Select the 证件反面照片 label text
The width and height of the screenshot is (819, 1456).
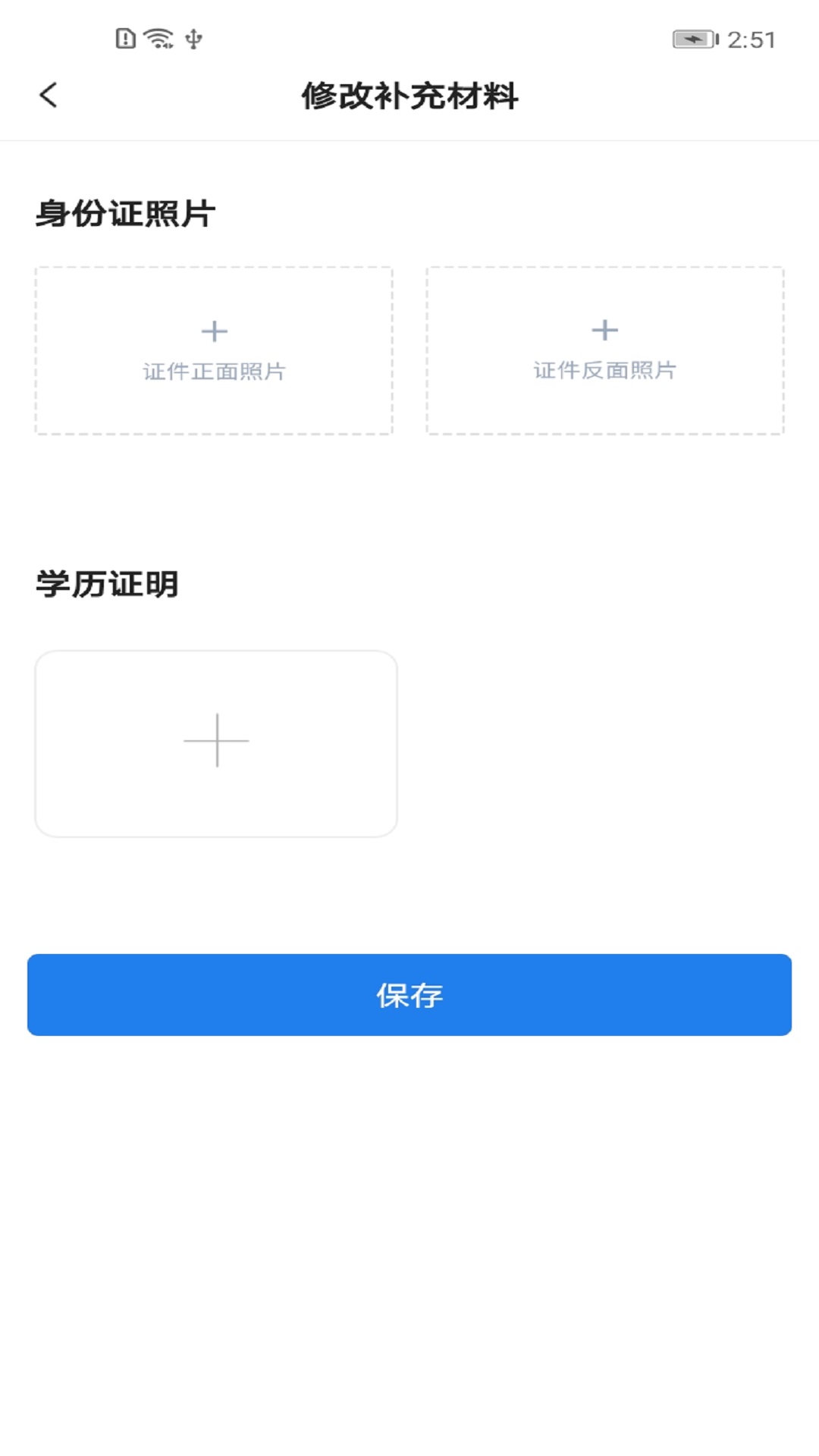604,372
